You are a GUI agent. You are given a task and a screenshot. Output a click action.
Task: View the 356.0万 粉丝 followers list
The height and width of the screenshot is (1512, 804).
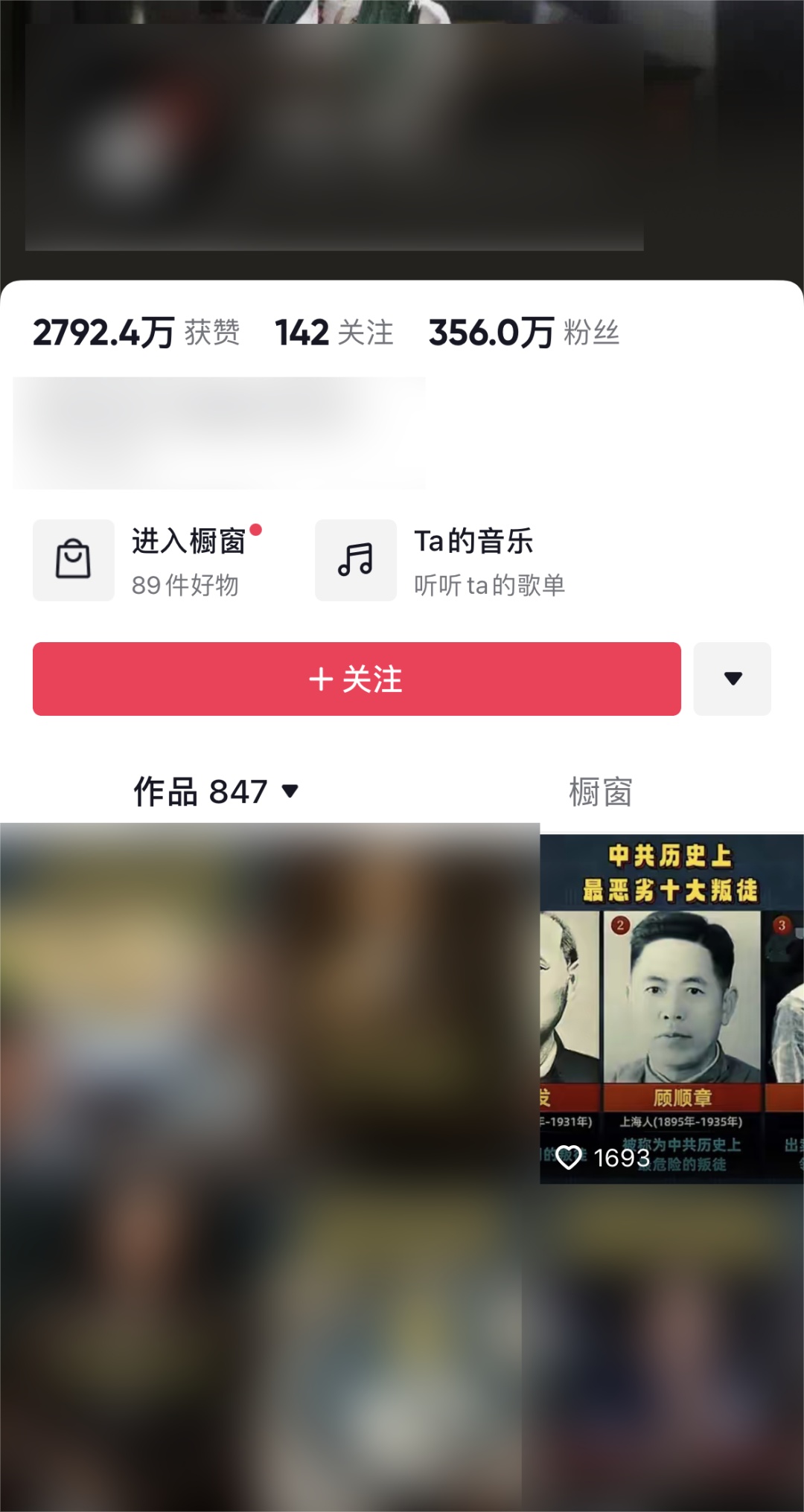tap(524, 333)
